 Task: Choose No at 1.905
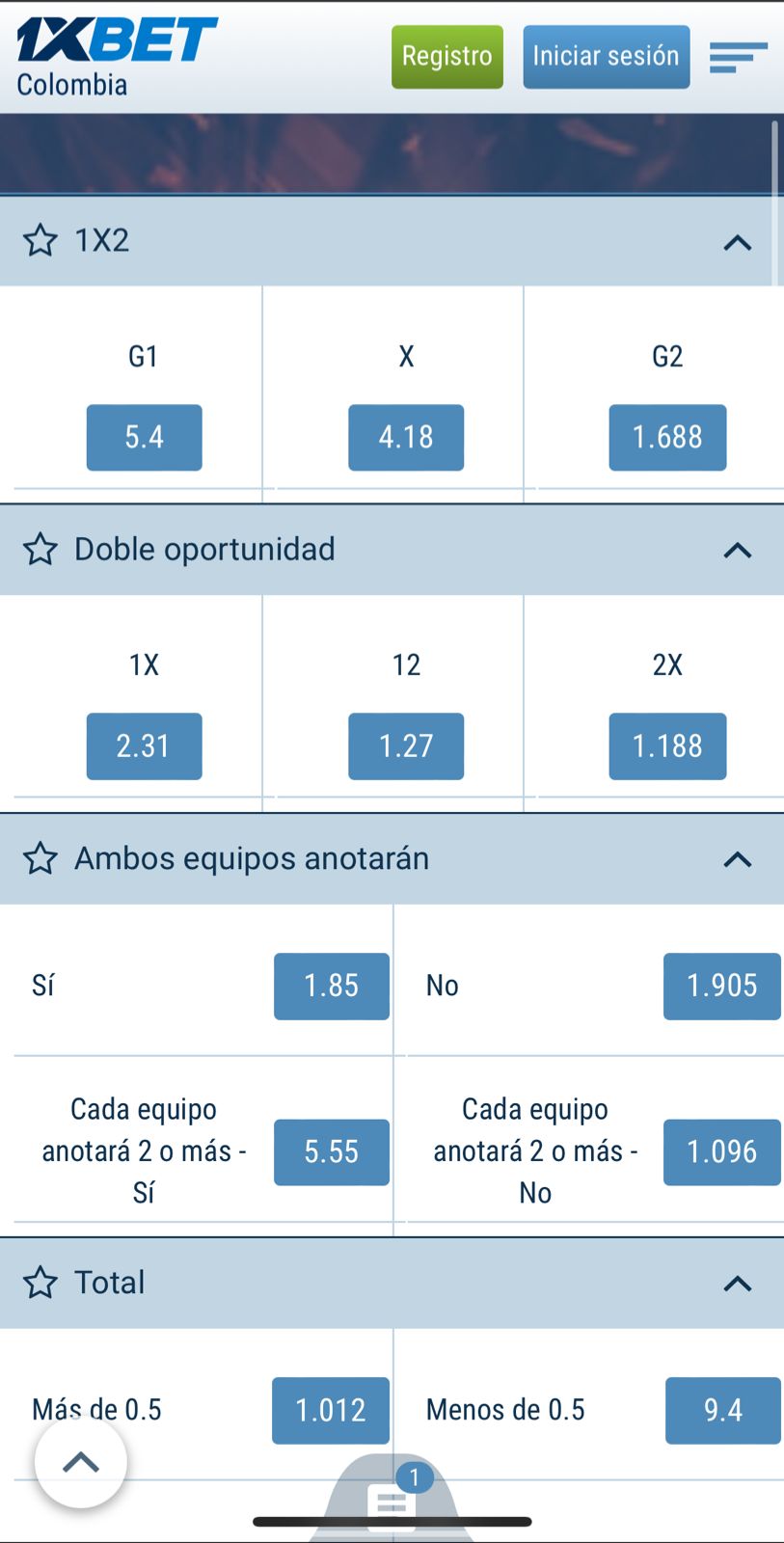(x=722, y=987)
